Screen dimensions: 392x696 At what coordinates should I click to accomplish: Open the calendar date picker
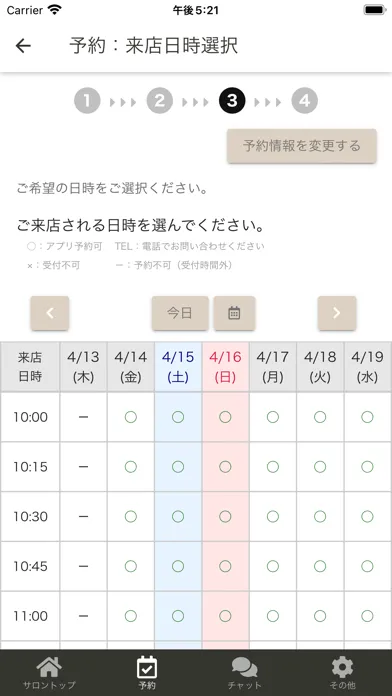pos(234,313)
